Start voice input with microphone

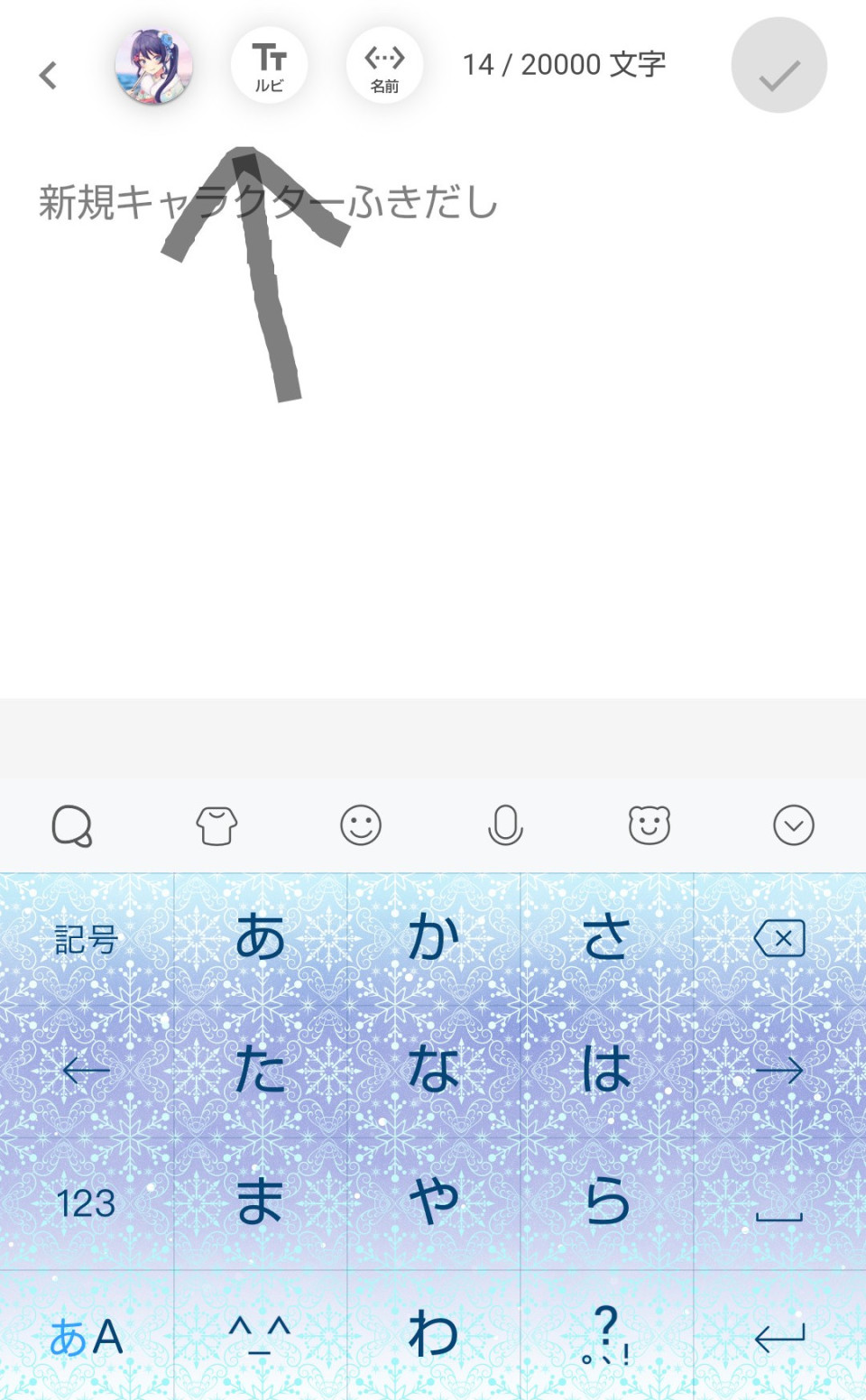click(505, 825)
